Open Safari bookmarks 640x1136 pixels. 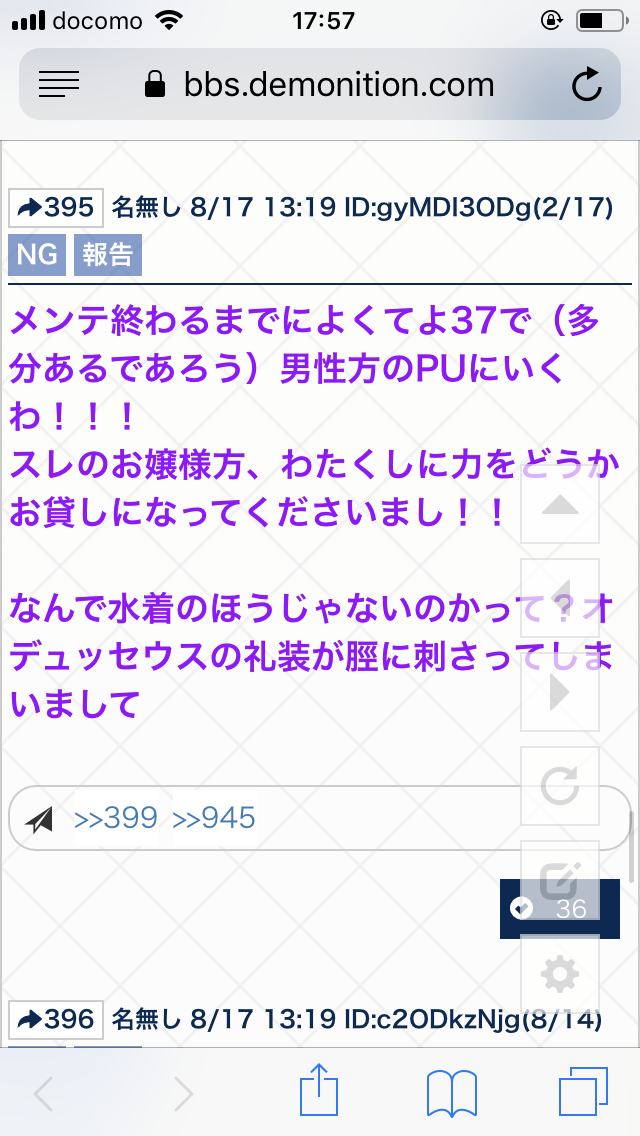click(451, 1094)
